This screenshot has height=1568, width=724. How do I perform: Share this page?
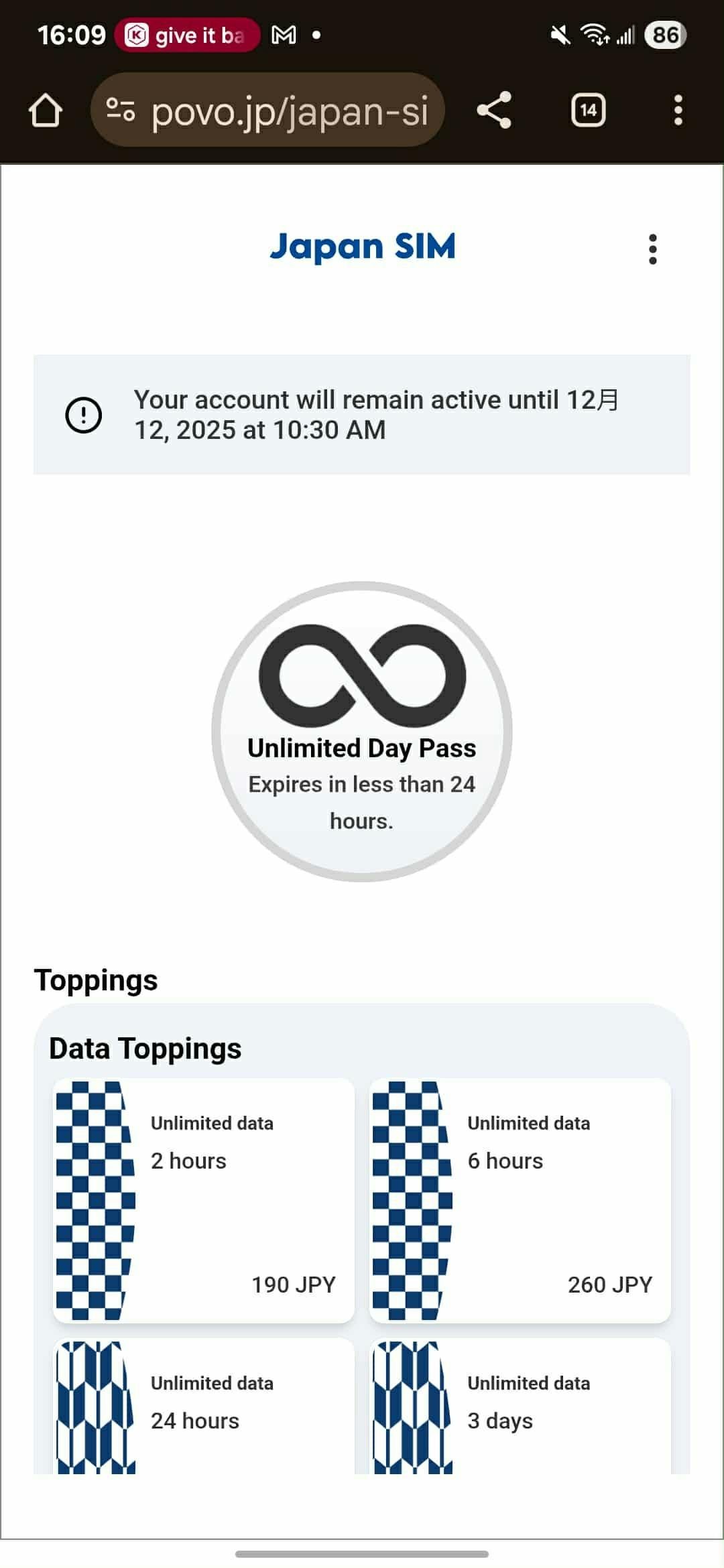[x=494, y=111]
